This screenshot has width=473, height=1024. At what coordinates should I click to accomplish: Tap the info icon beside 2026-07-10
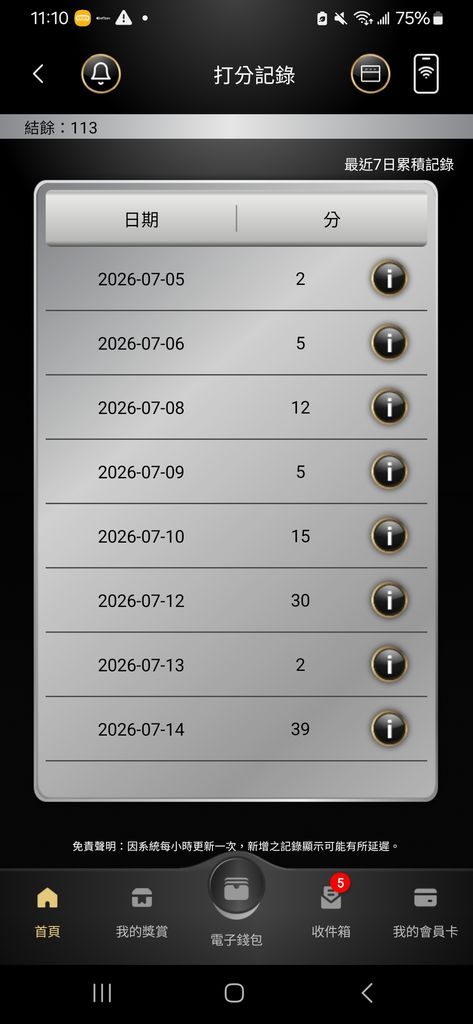click(x=389, y=536)
